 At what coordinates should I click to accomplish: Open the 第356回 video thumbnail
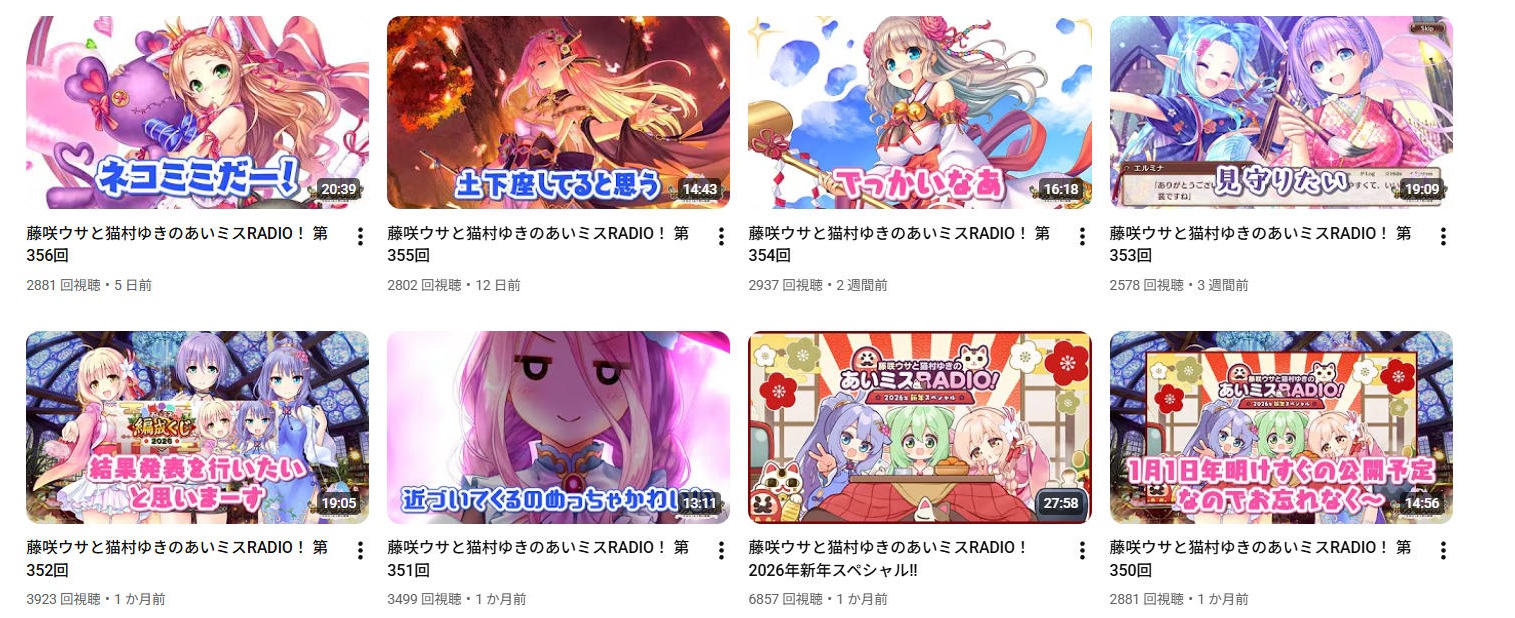[x=197, y=112]
